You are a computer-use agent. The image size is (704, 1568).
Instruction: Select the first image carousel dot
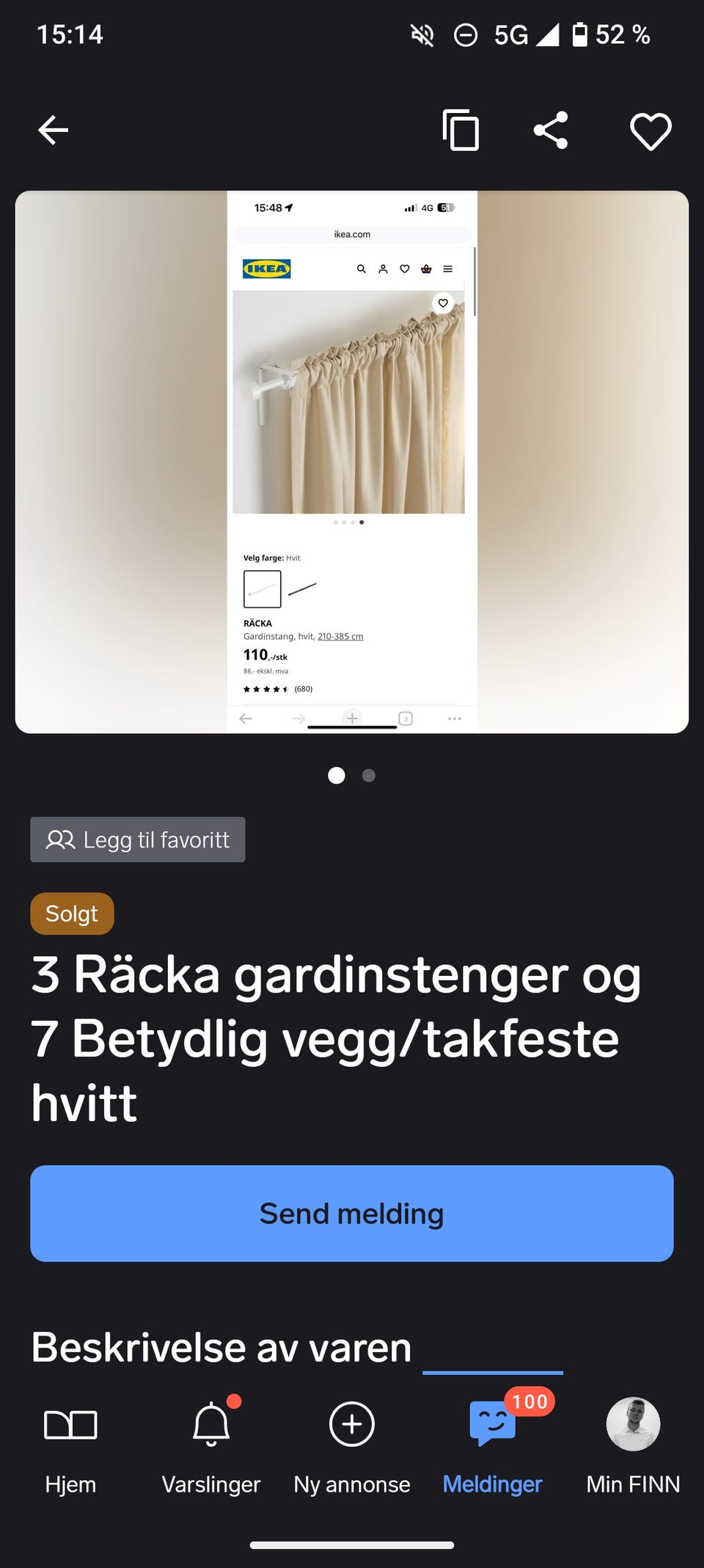(x=337, y=776)
